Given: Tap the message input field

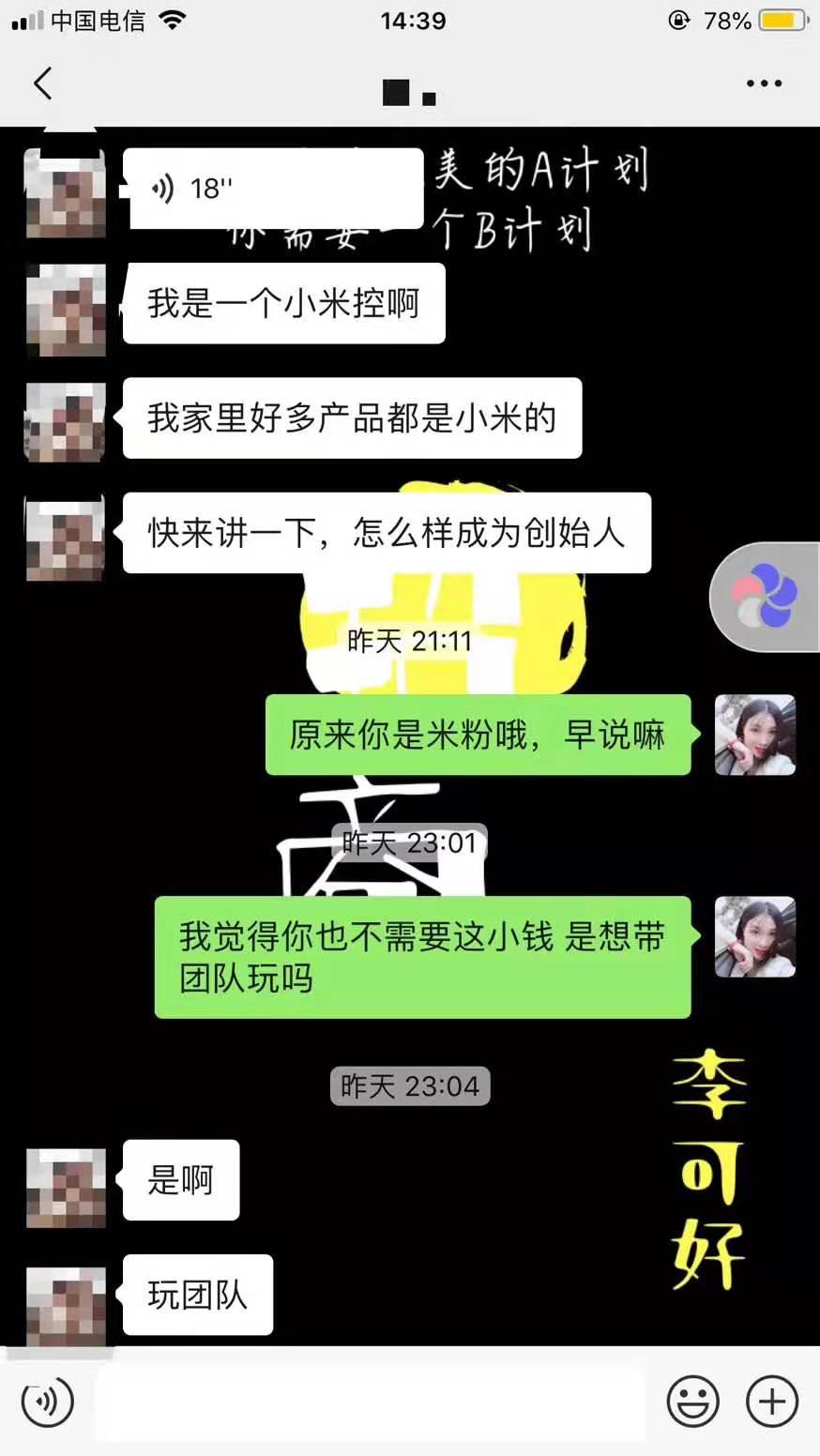Looking at the screenshot, I should (371, 1401).
